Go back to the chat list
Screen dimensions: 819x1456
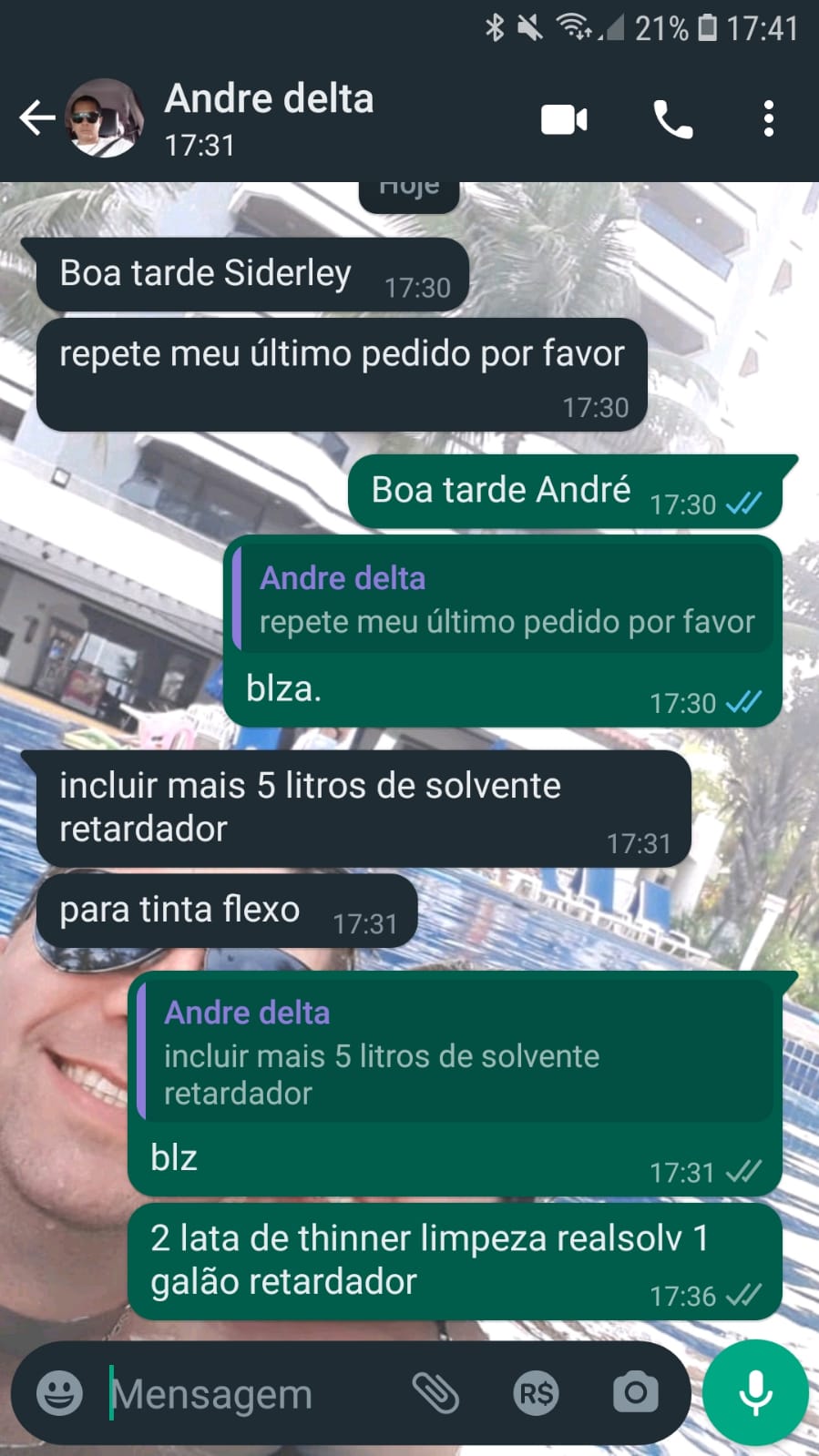point(36,118)
